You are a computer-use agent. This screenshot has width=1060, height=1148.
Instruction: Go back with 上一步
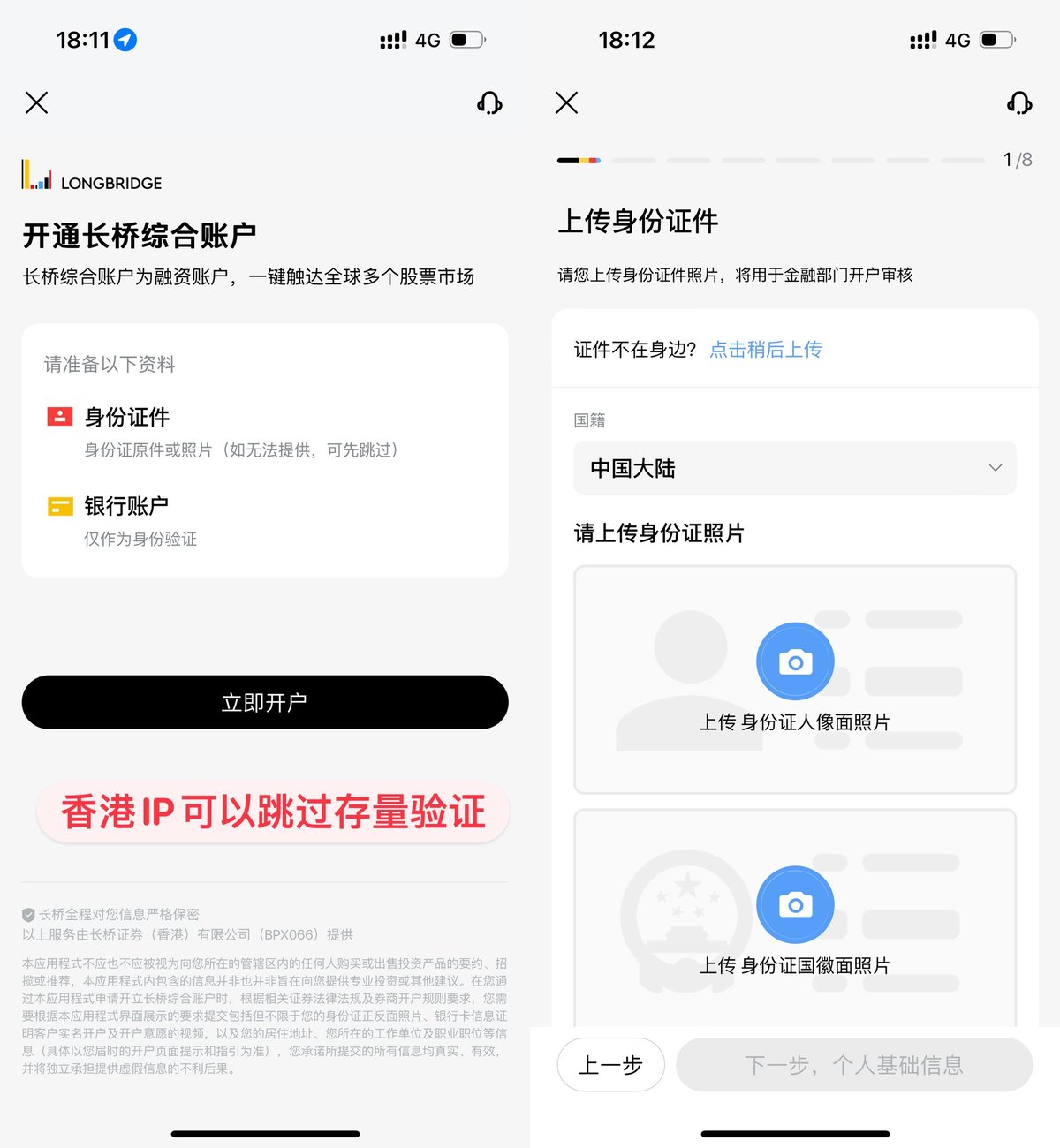tap(610, 1065)
